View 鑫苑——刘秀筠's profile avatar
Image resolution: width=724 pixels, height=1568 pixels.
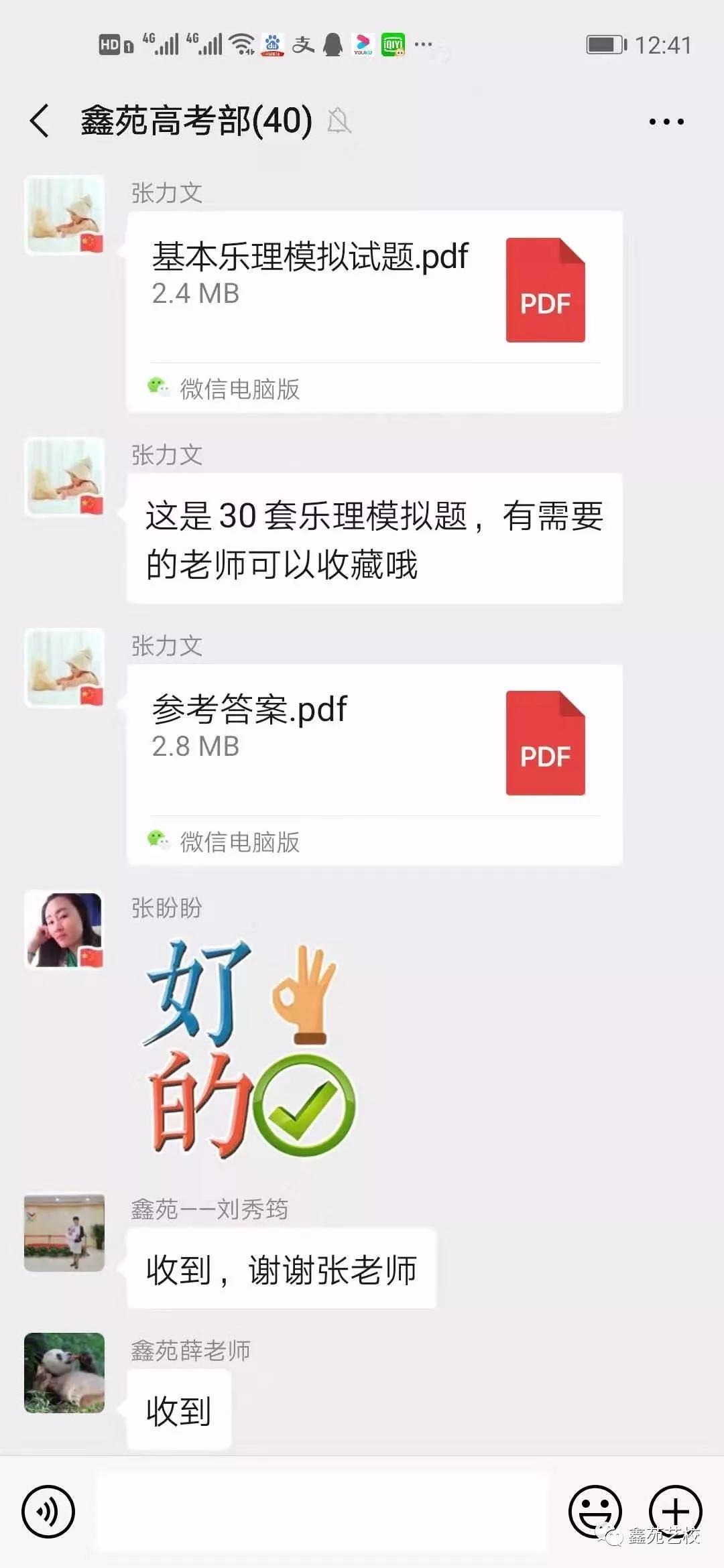64,1233
